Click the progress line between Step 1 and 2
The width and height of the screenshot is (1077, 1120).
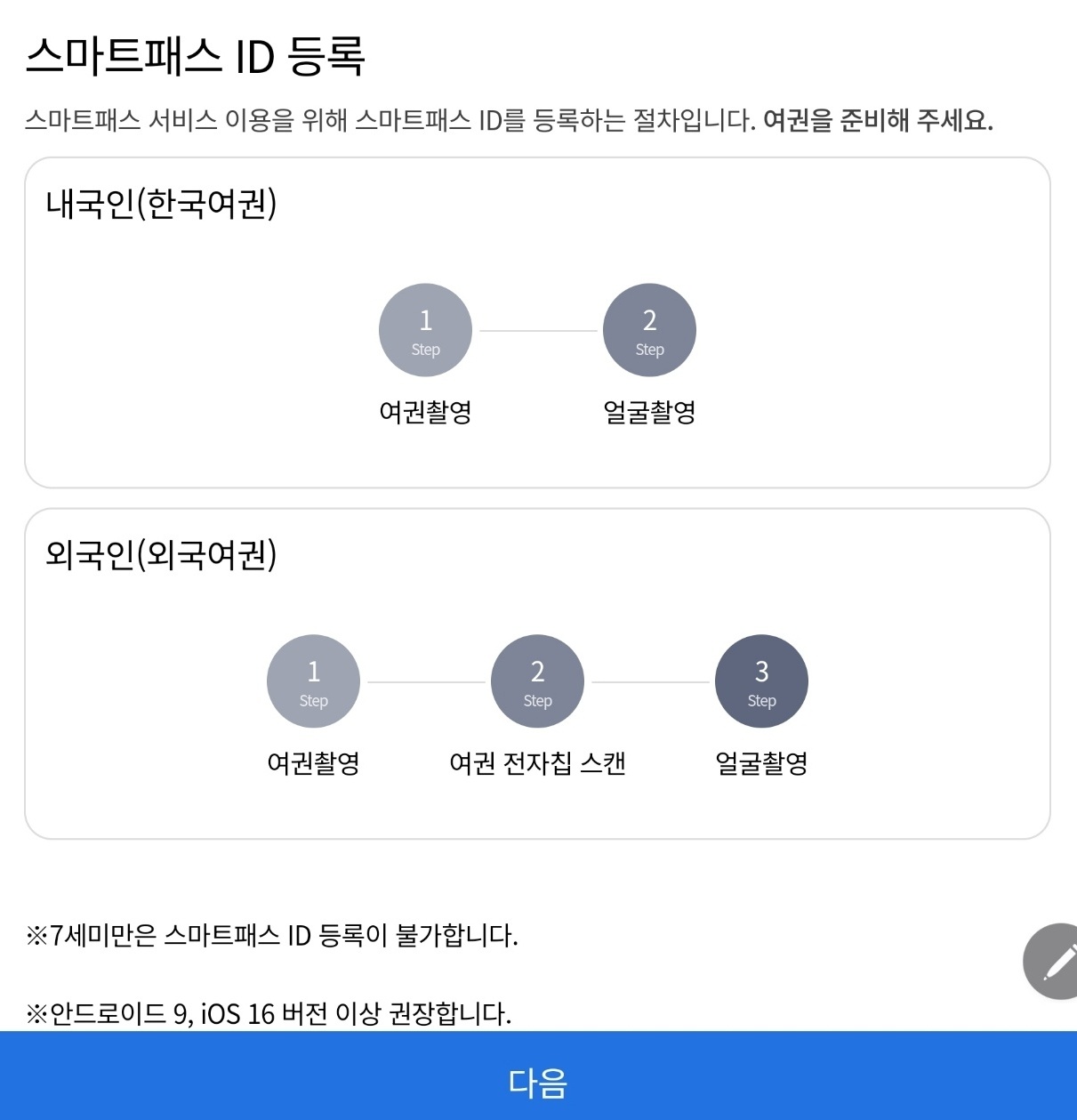pyautogui.click(x=537, y=329)
